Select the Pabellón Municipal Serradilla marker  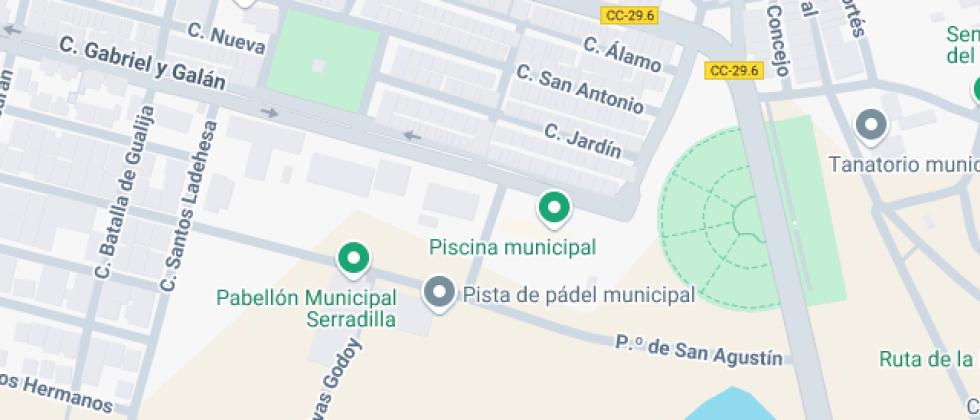352,259
